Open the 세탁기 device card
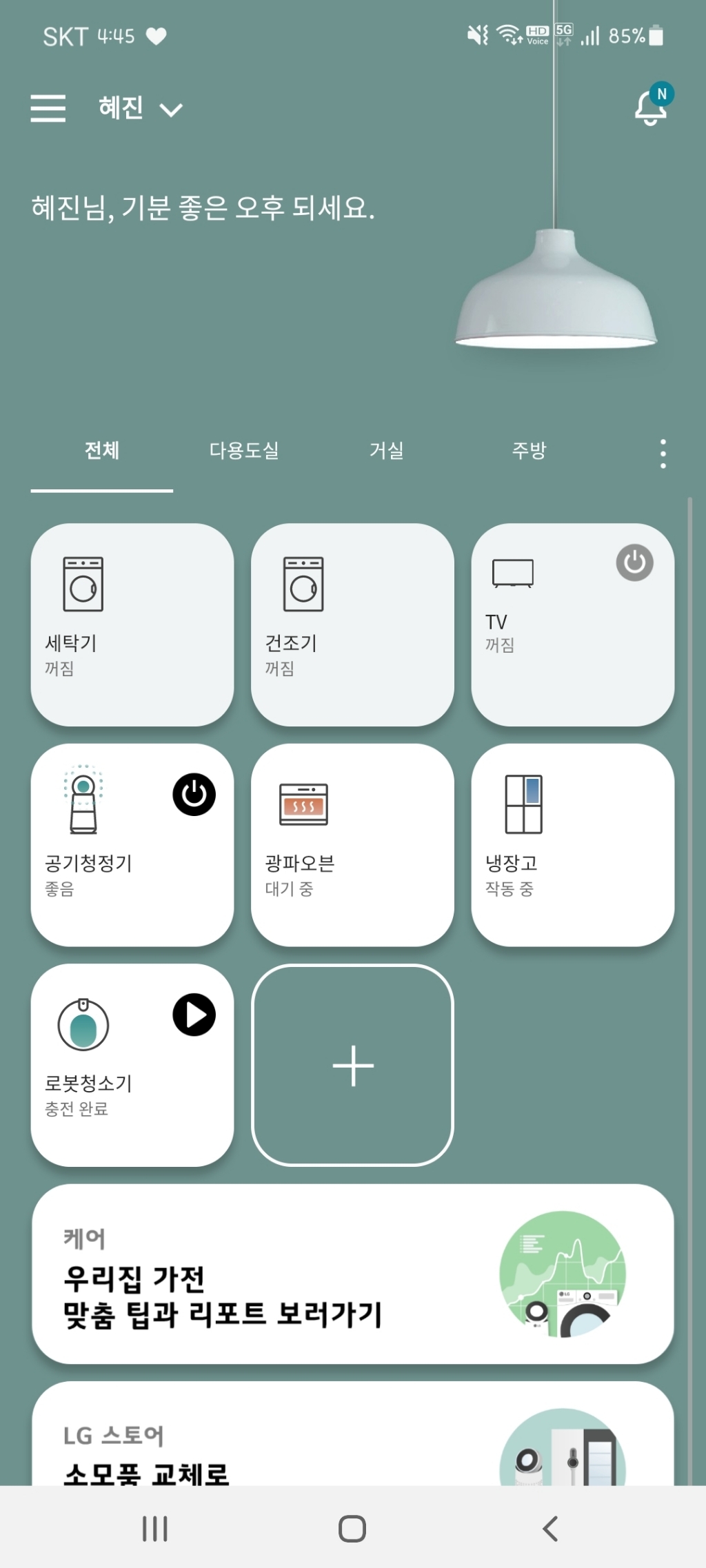Image resolution: width=706 pixels, height=1568 pixels. coord(132,624)
